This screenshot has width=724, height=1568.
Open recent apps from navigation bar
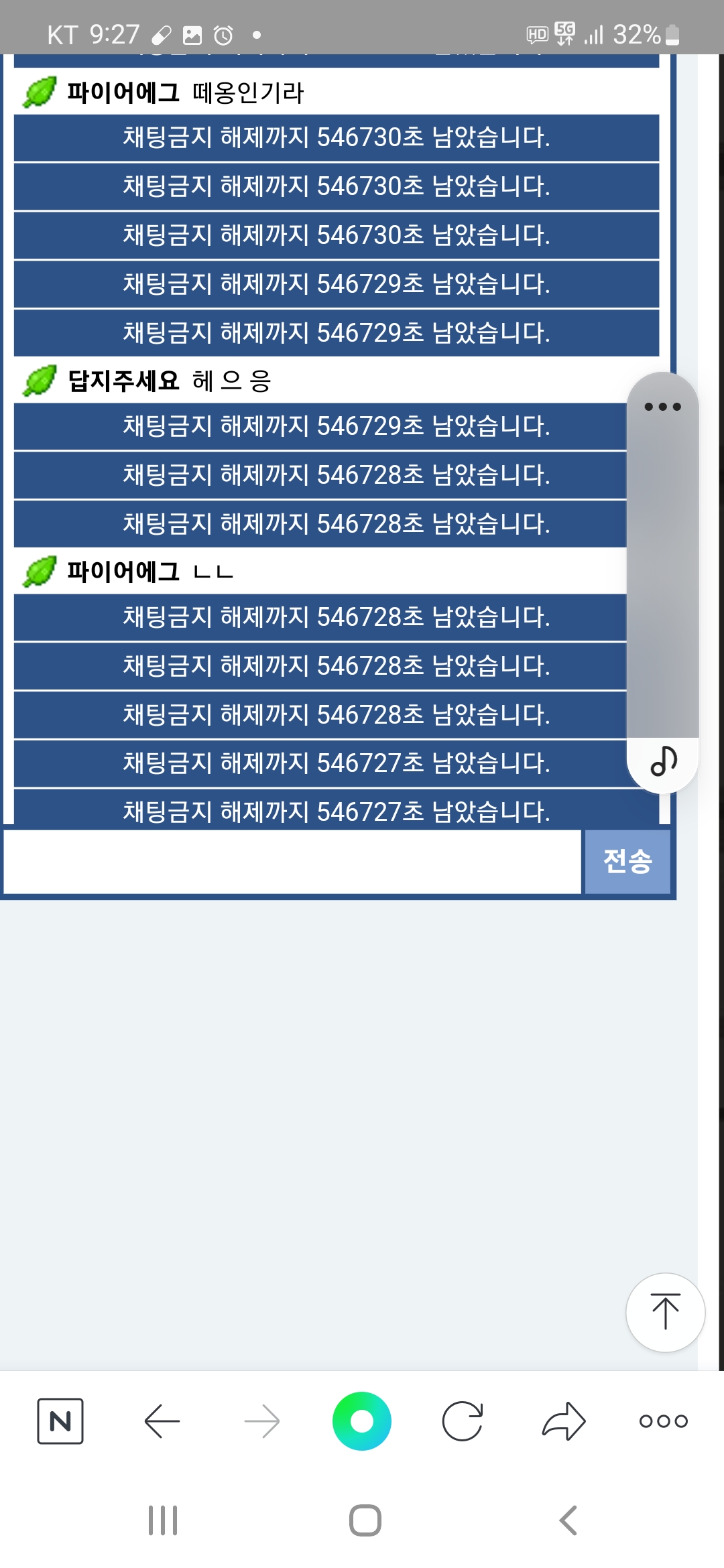[163, 1520]
